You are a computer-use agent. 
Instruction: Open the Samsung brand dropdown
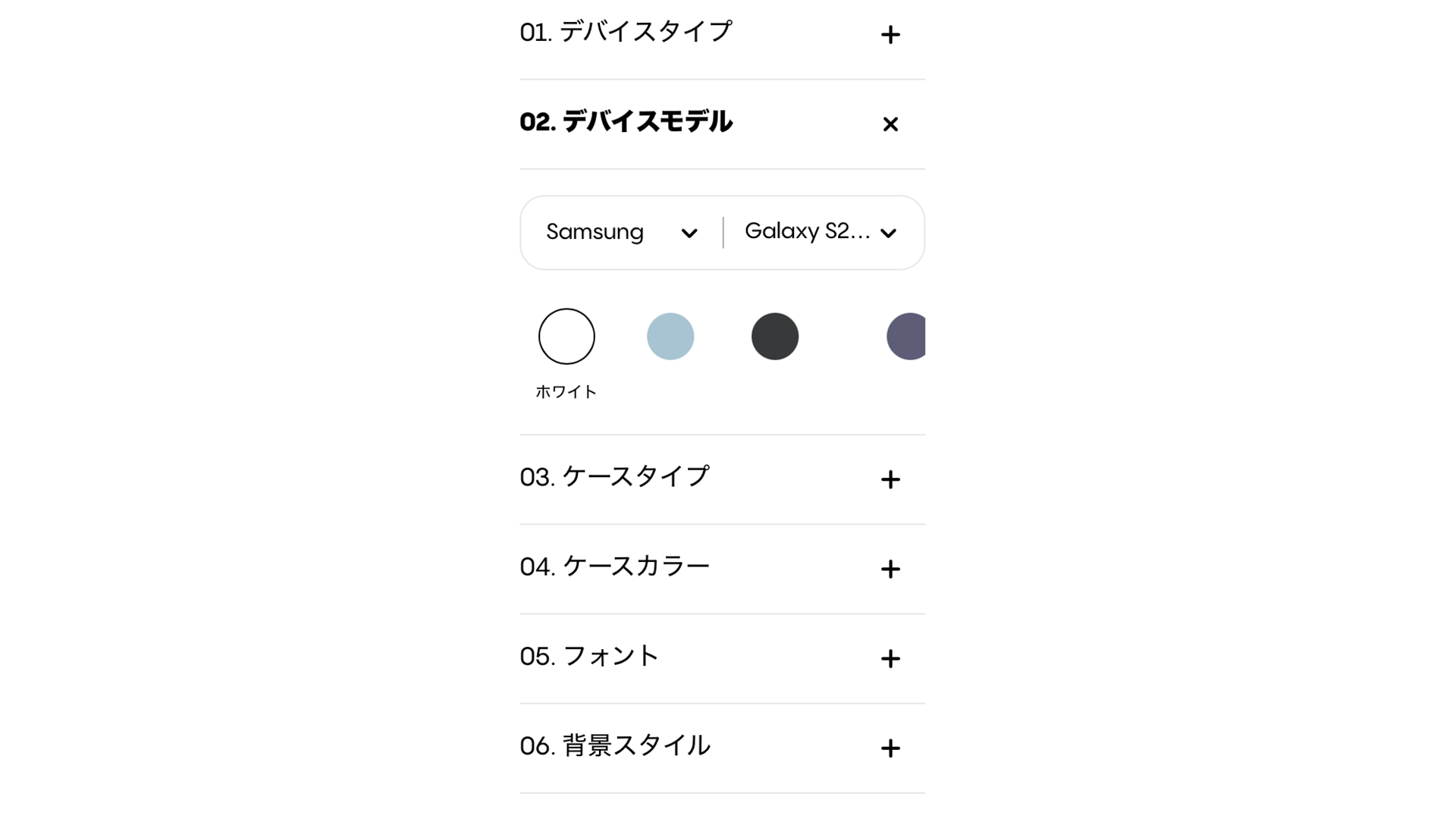tap(622, 232)
